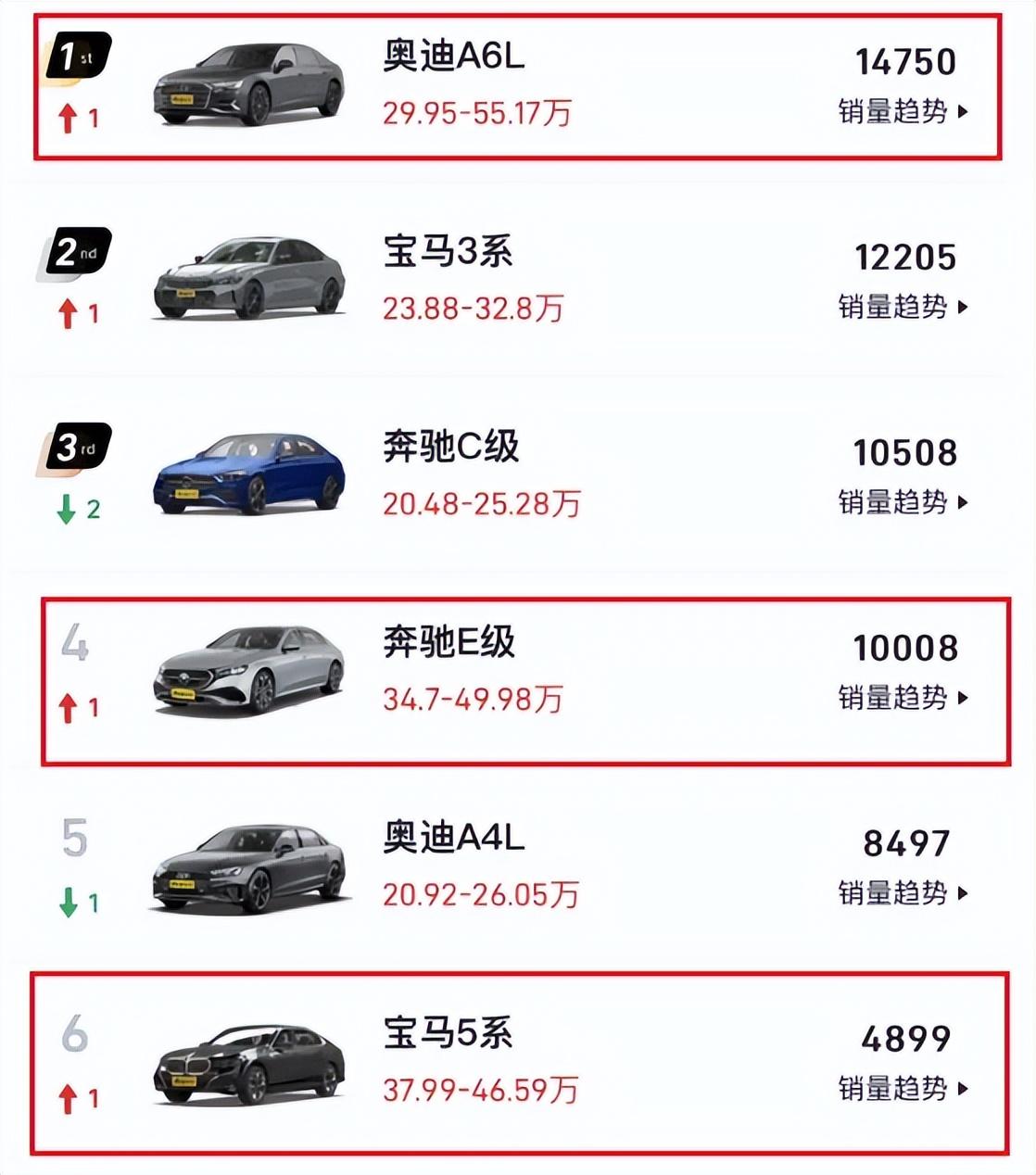The image size is (1036, 1175).
Task: View 销量趋势 for 宝马3系
Action: (x=903, y=307)
